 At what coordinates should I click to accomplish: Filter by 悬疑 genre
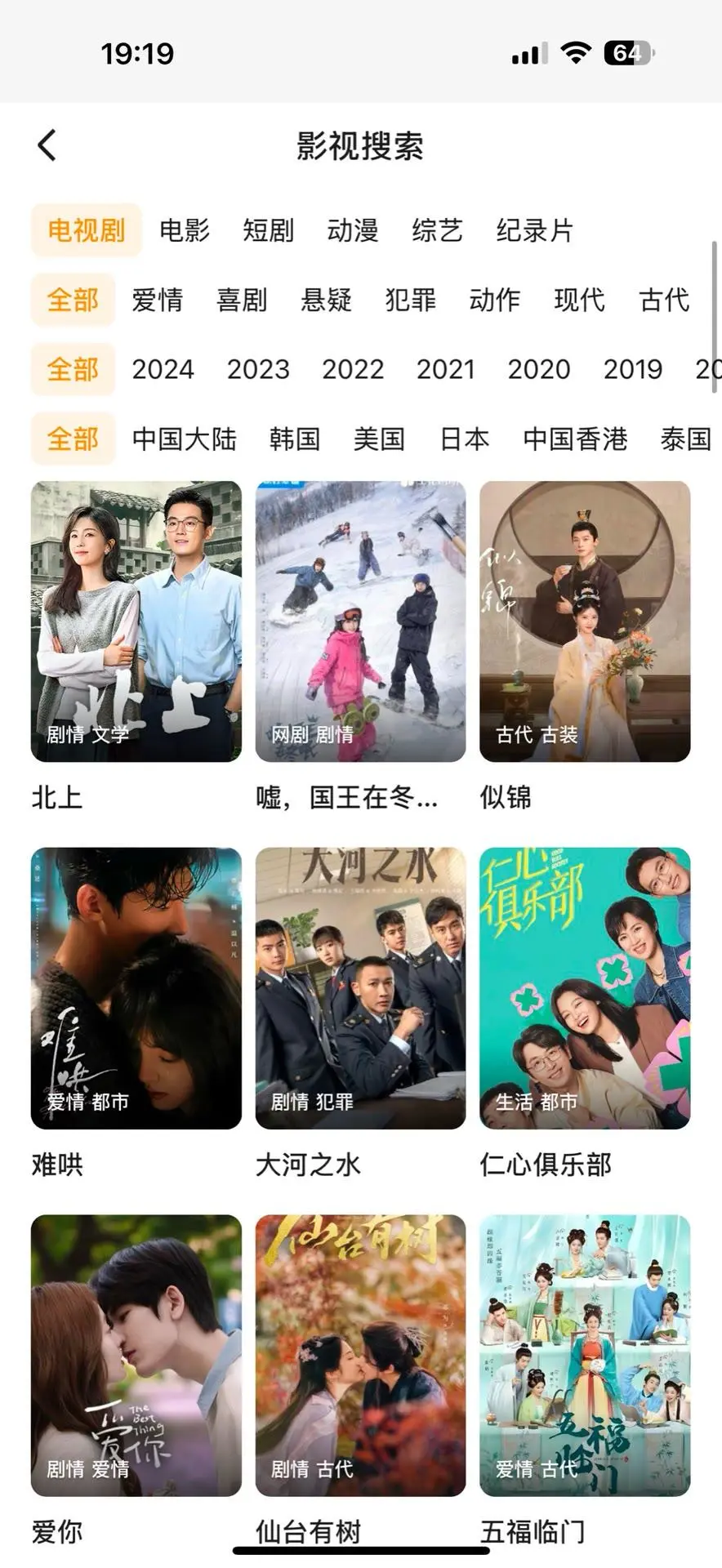tap(326, 300)
